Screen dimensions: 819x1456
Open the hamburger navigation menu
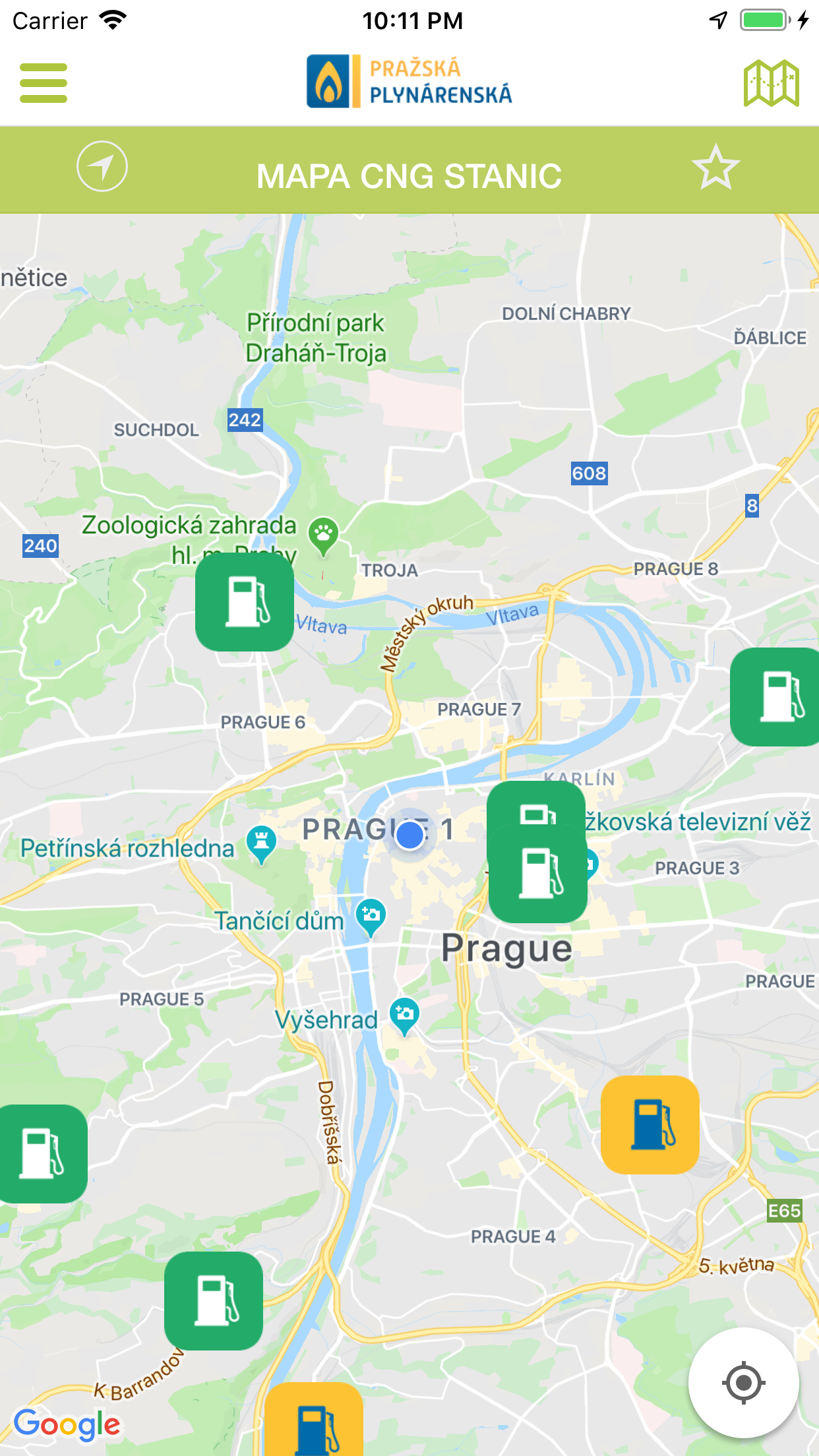click(42, 83)
